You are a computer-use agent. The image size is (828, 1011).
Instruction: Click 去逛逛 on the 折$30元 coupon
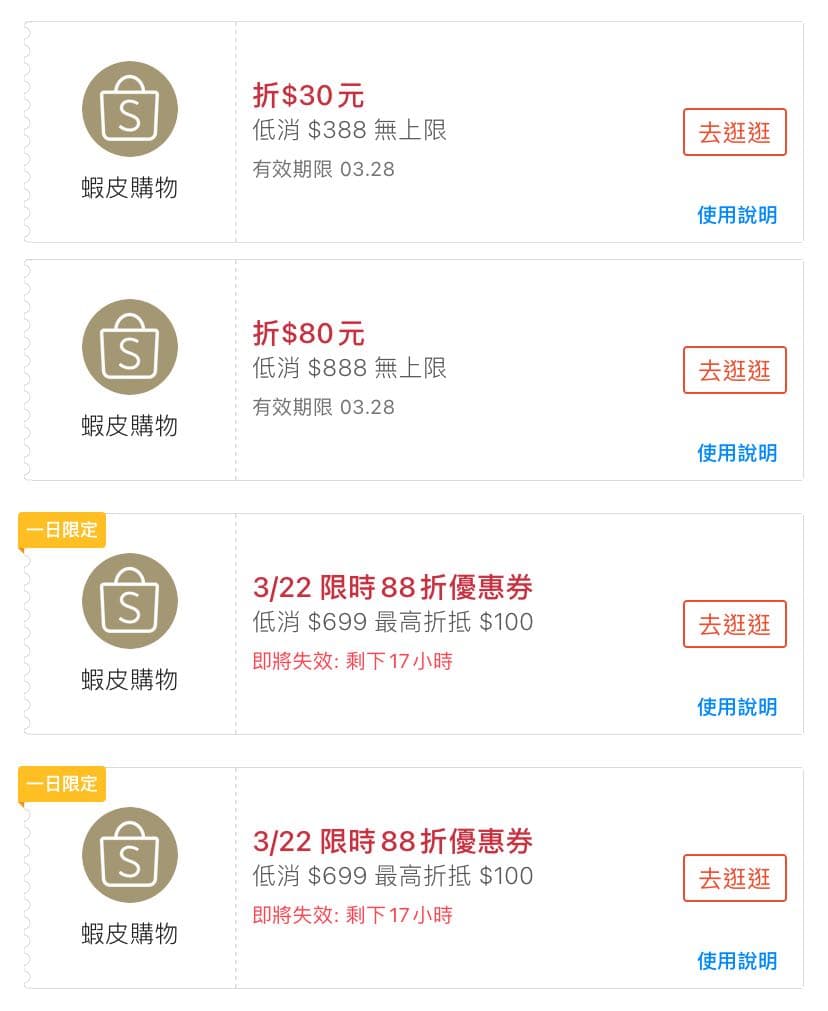click(734, 131)
